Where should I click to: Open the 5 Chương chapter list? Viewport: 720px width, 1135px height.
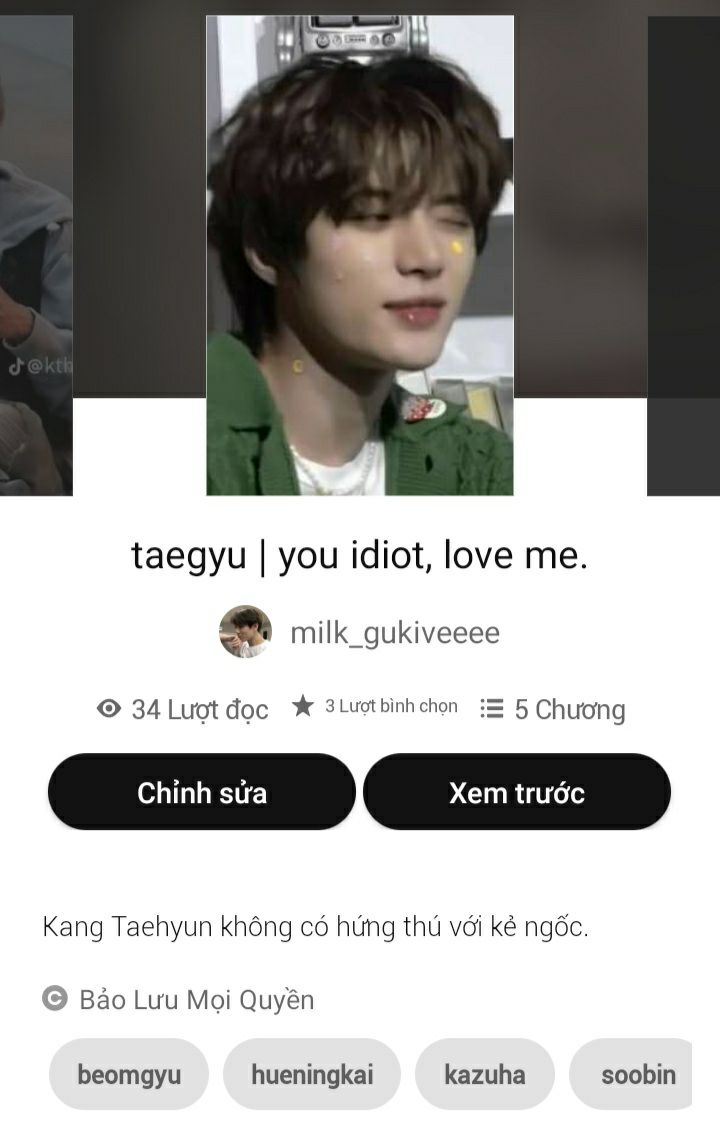553,709
